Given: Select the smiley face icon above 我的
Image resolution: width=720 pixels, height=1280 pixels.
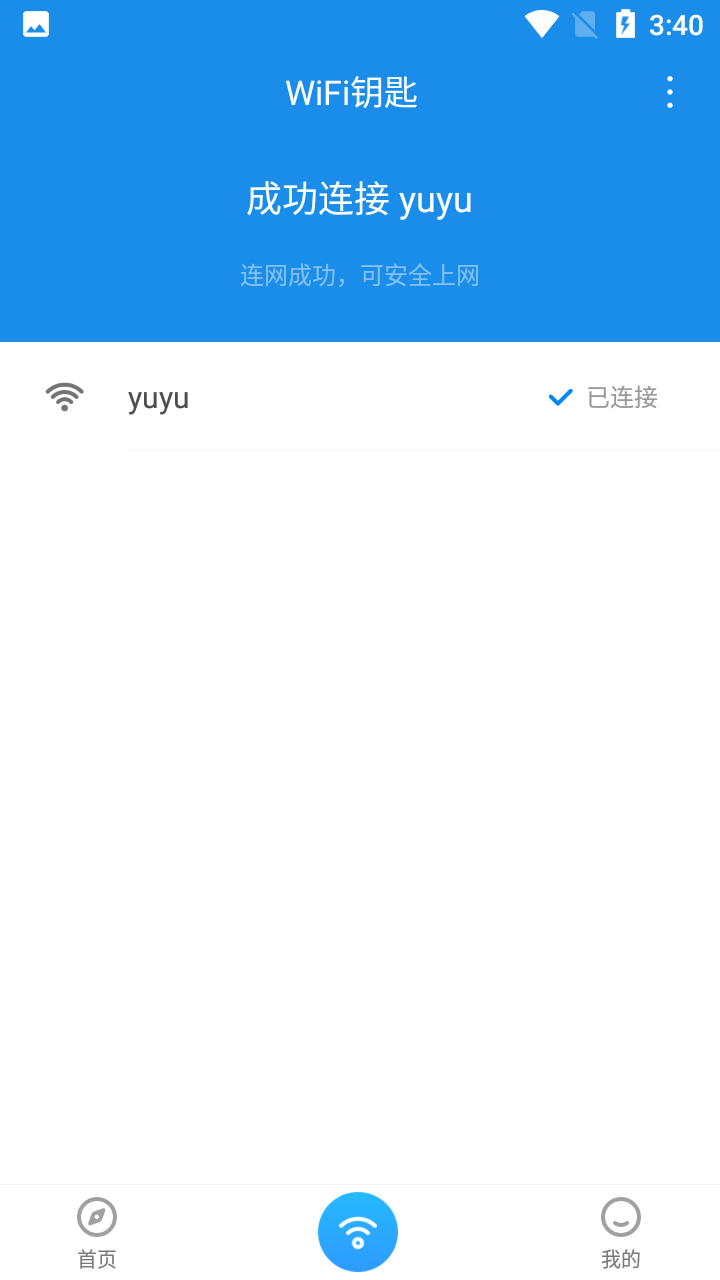Looking at the screenshot, I should coord(620,1216).
